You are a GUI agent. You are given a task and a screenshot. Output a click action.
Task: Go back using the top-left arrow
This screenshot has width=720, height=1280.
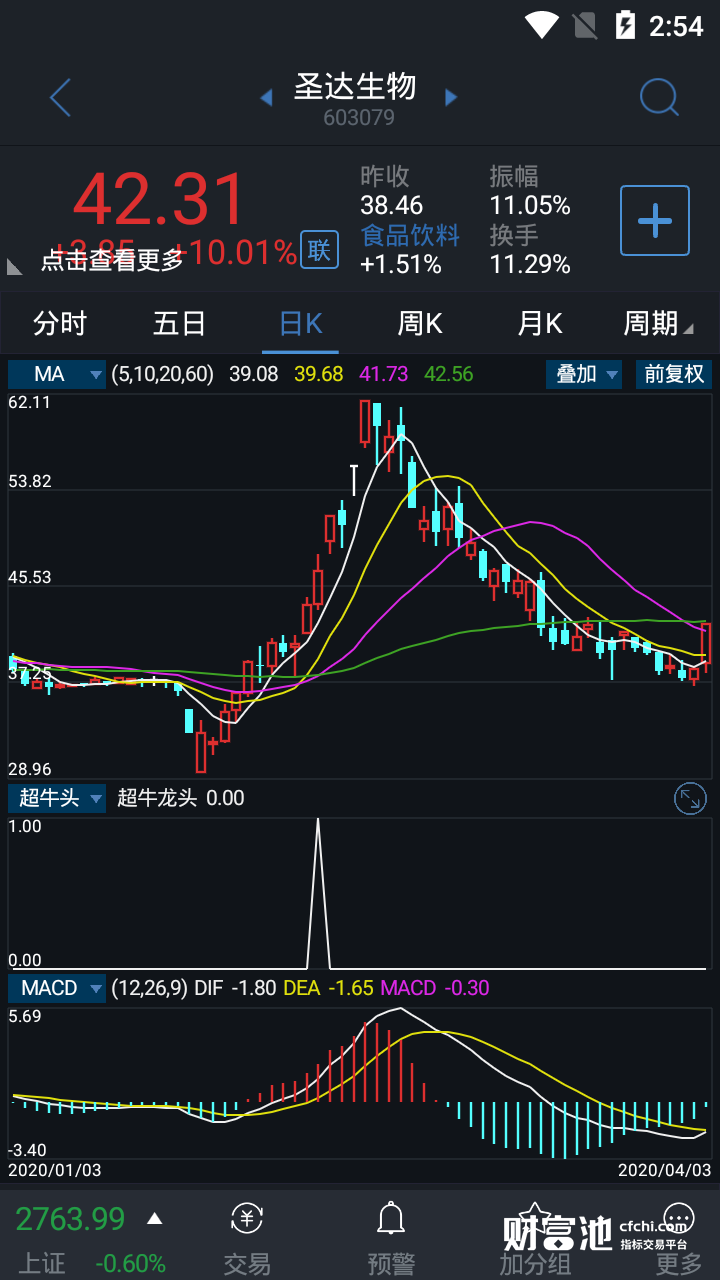point(60,98)
